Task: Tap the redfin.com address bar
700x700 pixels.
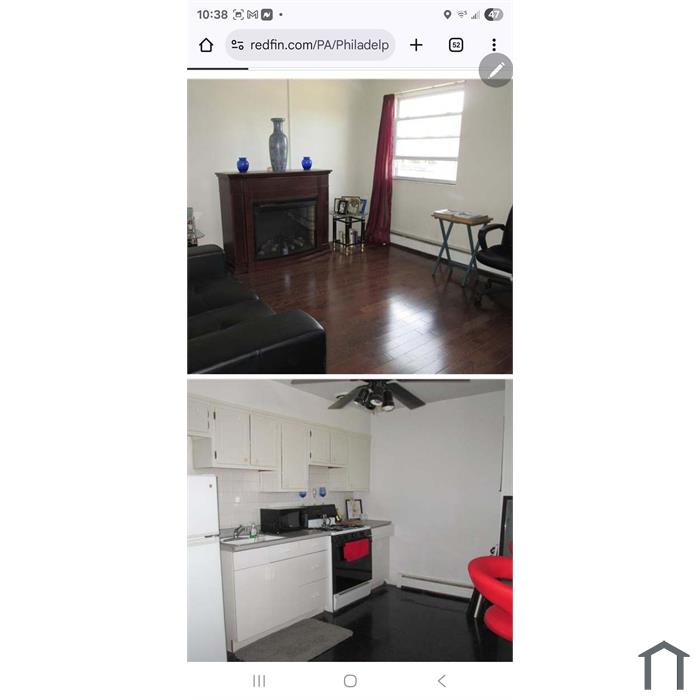Action: click(310, 45)
